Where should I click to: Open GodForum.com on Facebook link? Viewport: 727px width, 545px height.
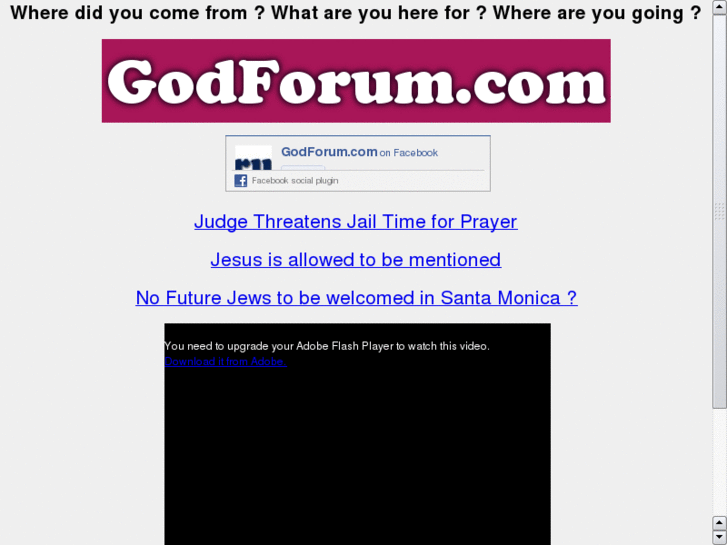pyautogui.click(x=329, y=152)
